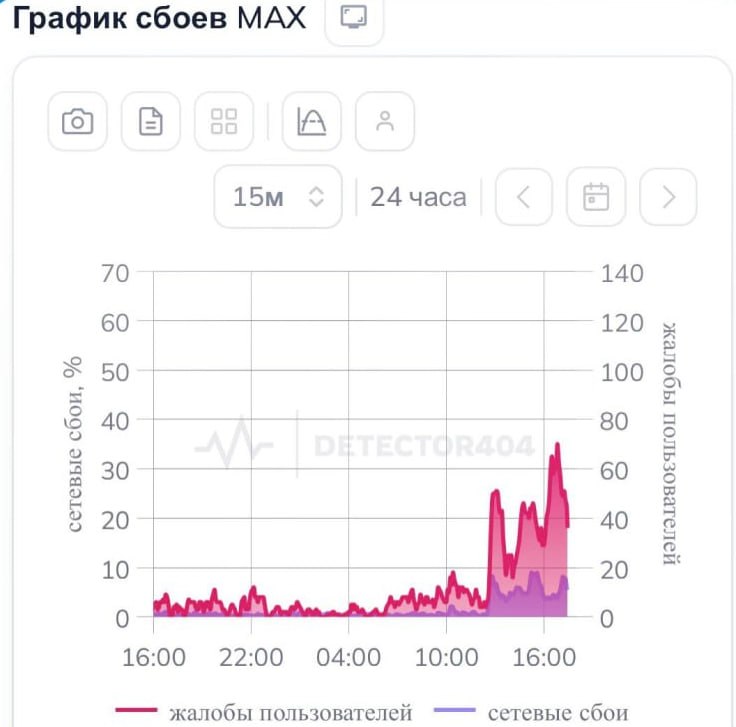This screenshot has width=736, height=727.
Task: Toggle the жалобы пользователей legend series
Action: [265, 712]
